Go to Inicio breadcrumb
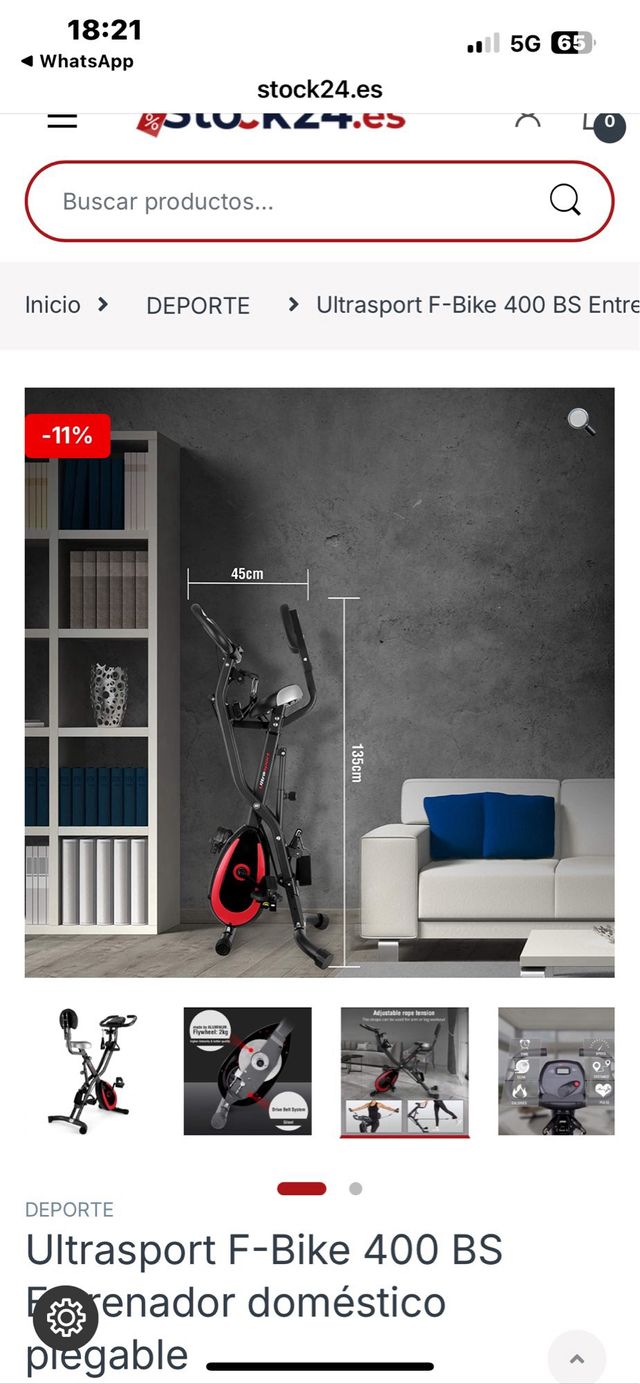The width and height of the screenshot is (640, 1384). pyautogui.click(x=53, y=305)
